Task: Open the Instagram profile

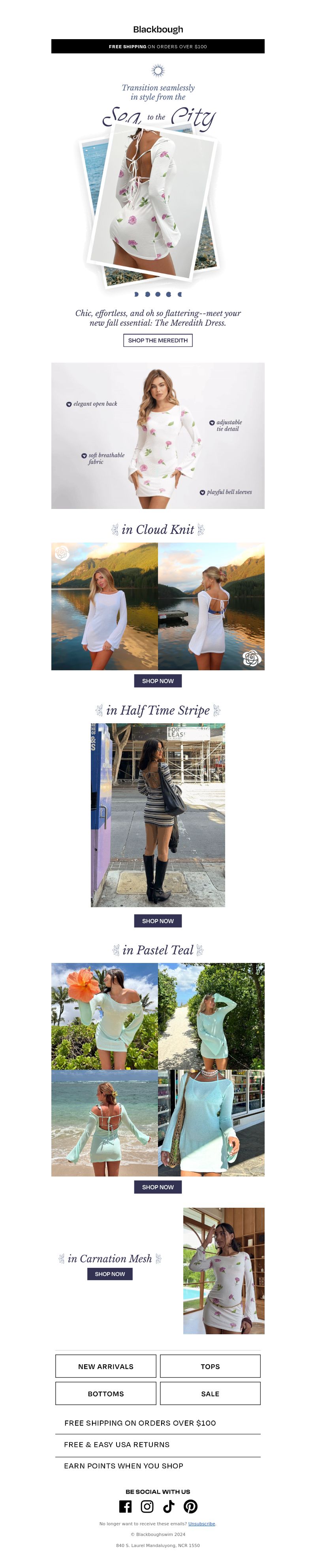Action: click(147, 1506)
